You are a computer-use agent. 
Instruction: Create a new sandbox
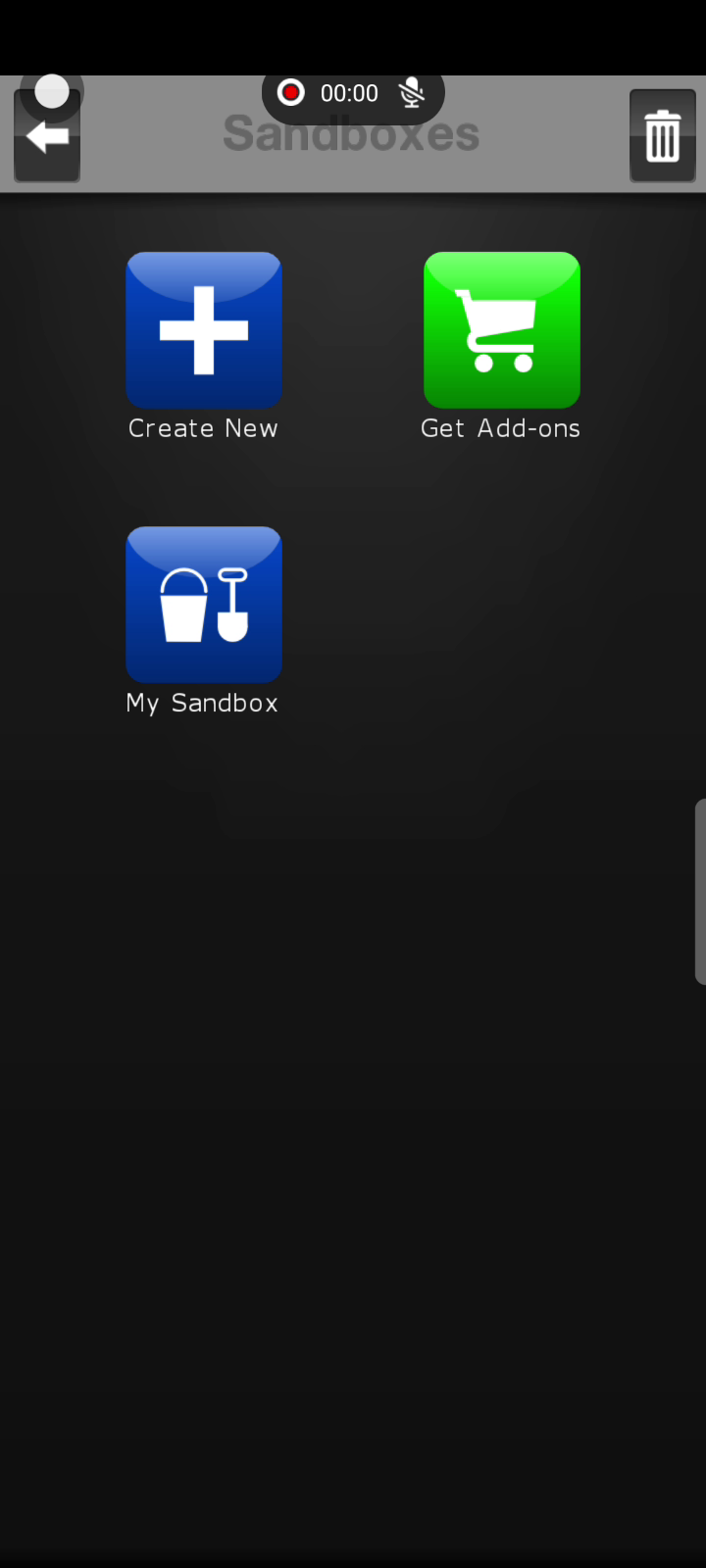204,330
